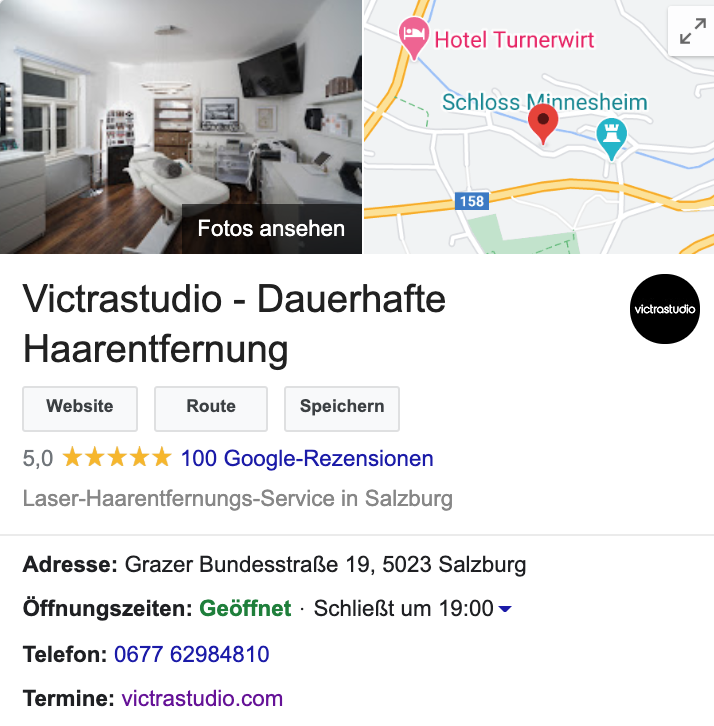Expand the opening hours dropdown arrow
This screenshot has height=726, width=714.
point(505,609)
